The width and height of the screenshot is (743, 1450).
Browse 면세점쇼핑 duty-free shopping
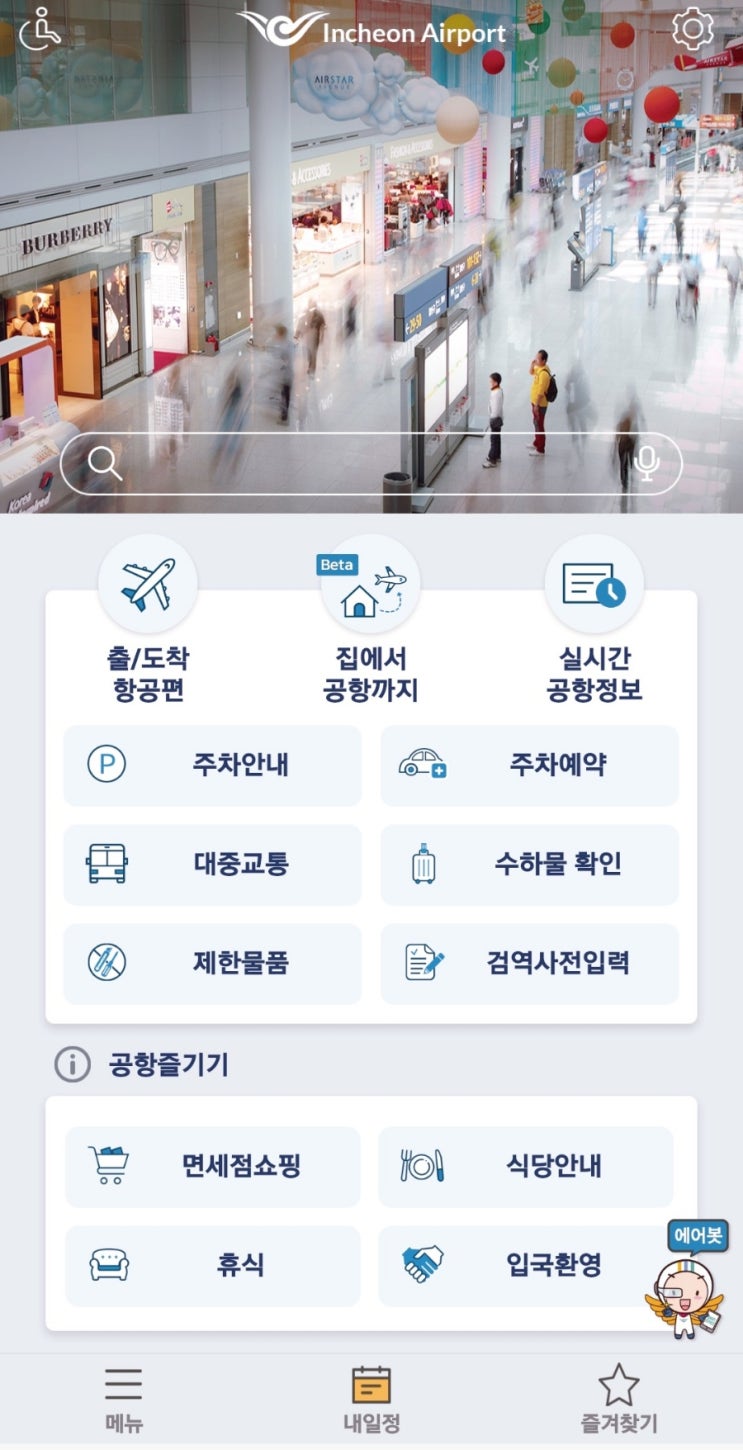point(212,1167)
